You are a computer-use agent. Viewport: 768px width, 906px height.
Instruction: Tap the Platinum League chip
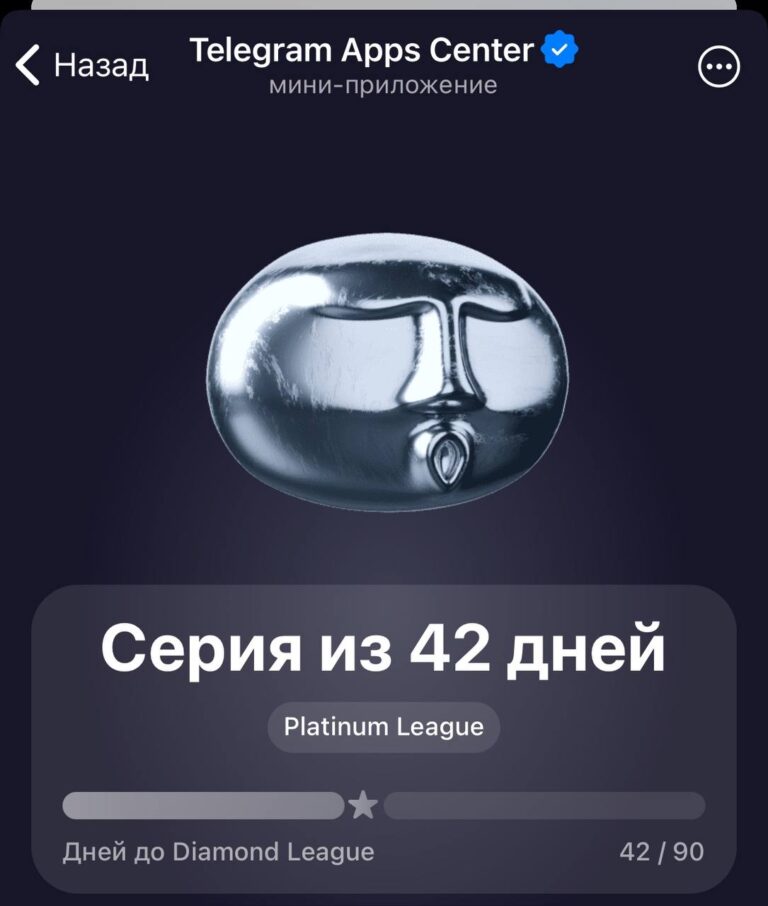(384, 727)
